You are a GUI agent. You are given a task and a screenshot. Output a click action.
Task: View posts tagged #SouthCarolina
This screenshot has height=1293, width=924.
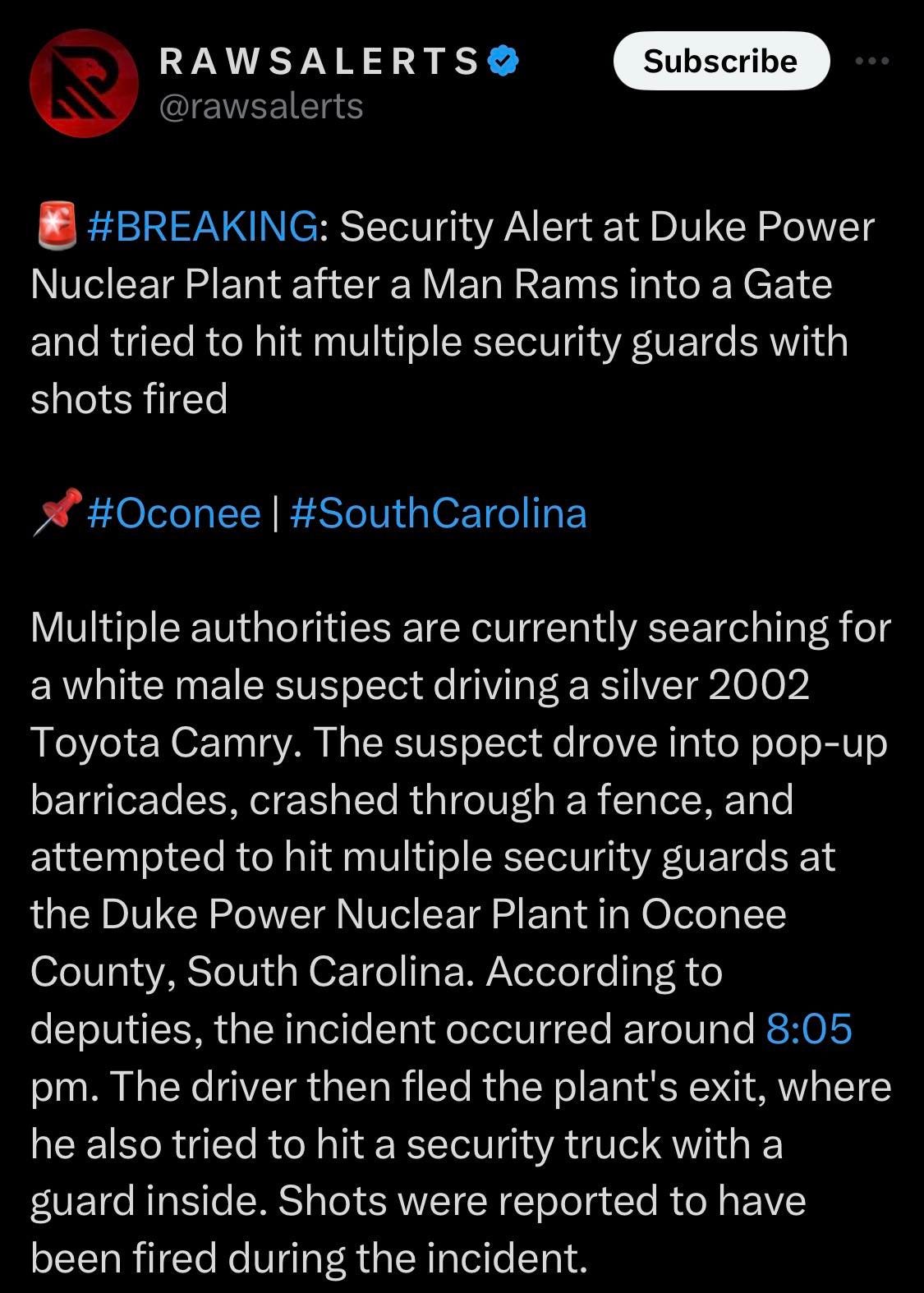point(439,513)
